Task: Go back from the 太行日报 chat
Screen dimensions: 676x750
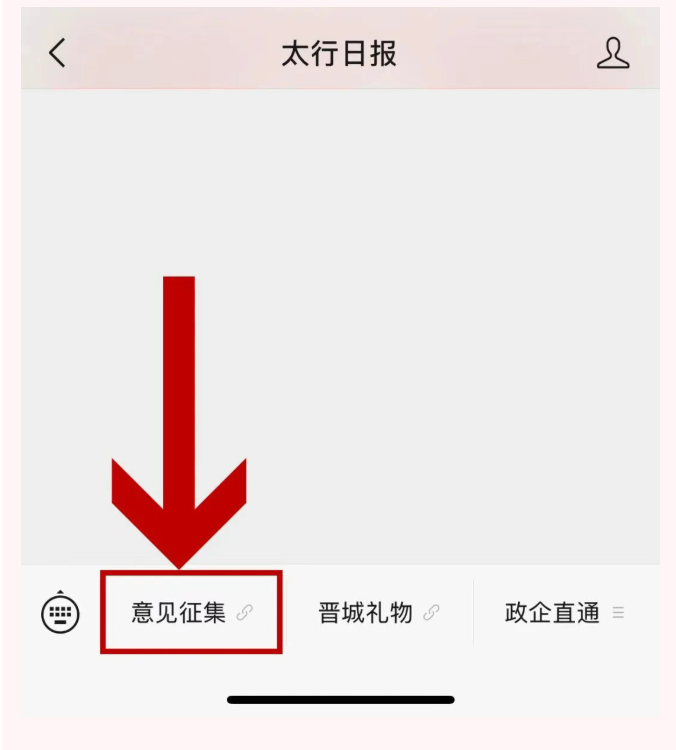Action: (x=57, y=53)
